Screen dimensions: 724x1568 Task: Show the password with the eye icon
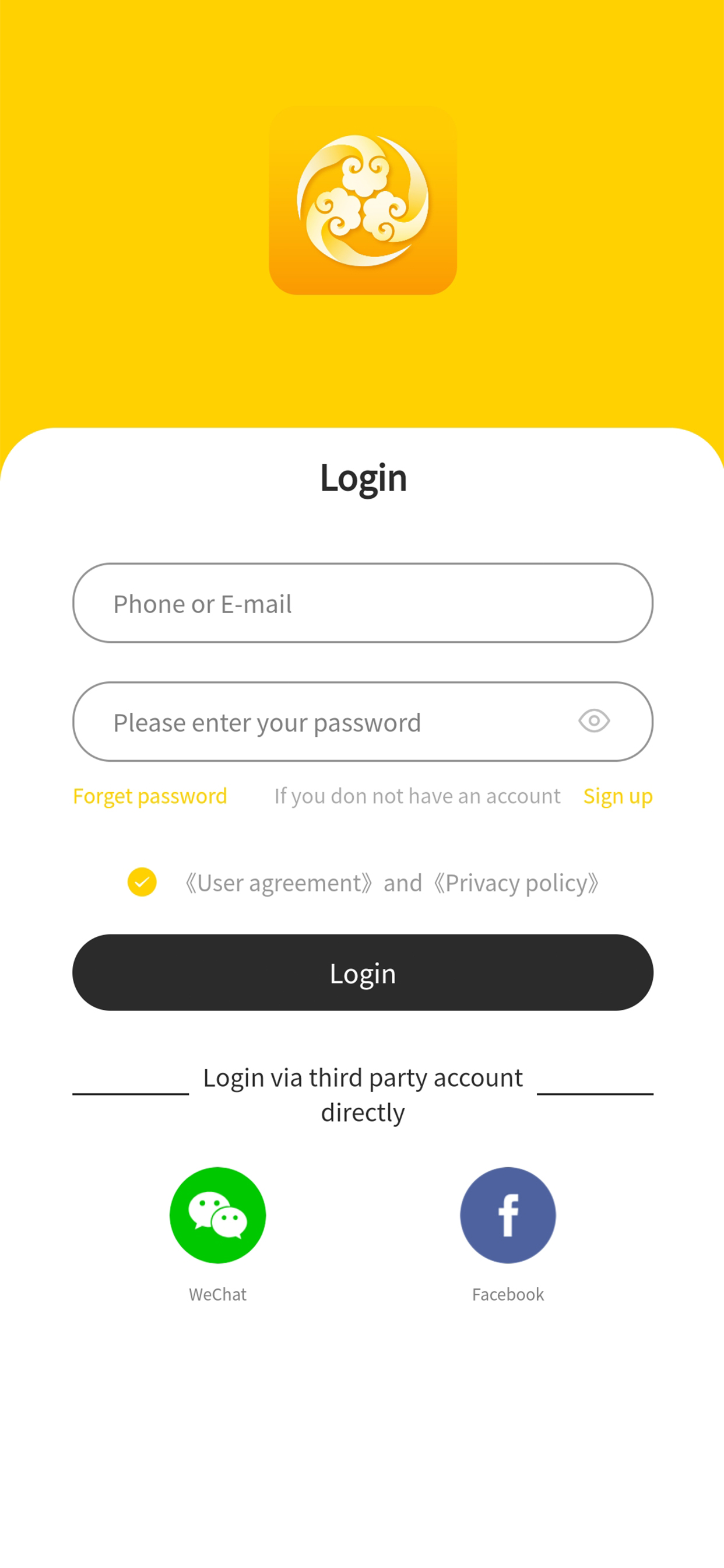pos(594,720)
